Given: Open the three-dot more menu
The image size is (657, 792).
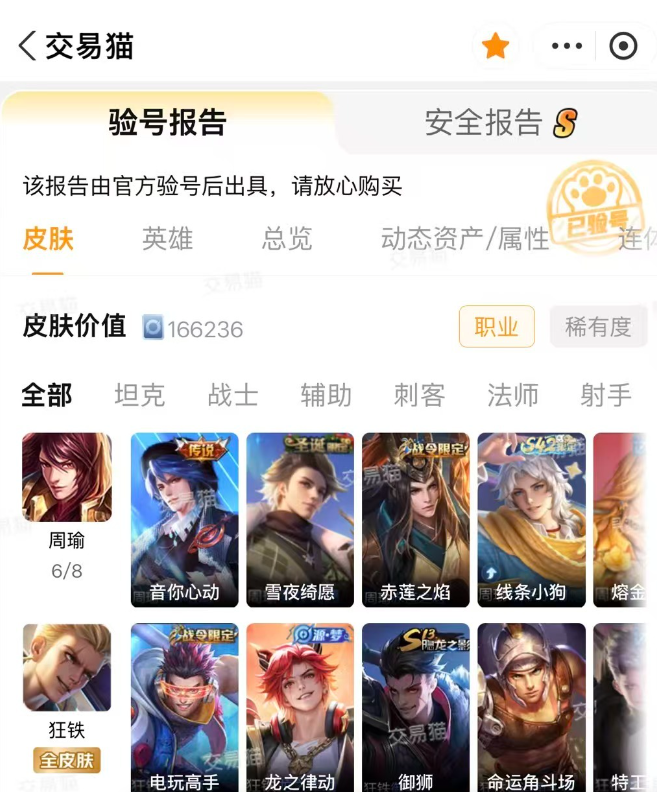Looking at the screenshot, I should point(567,46).
